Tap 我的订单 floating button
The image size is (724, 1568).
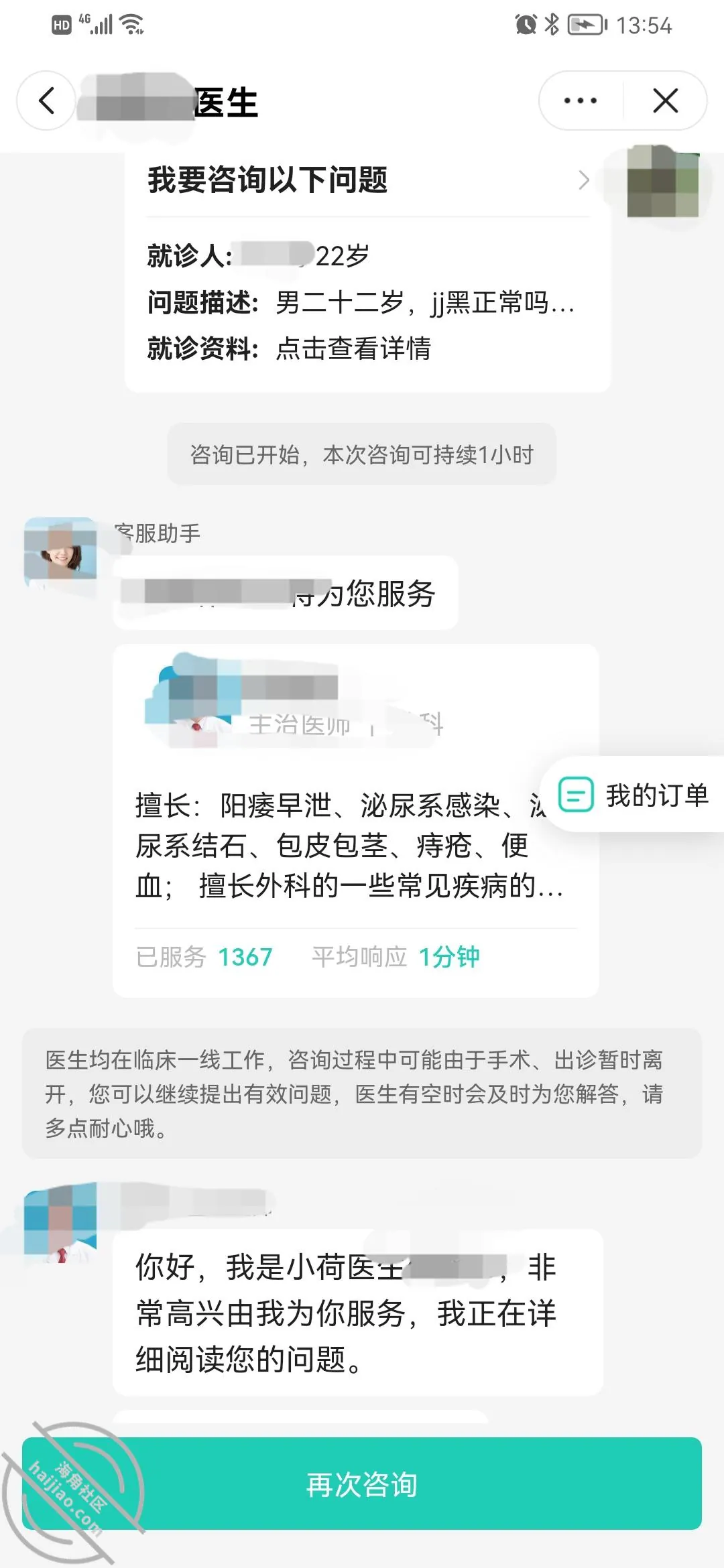(633, 795)
